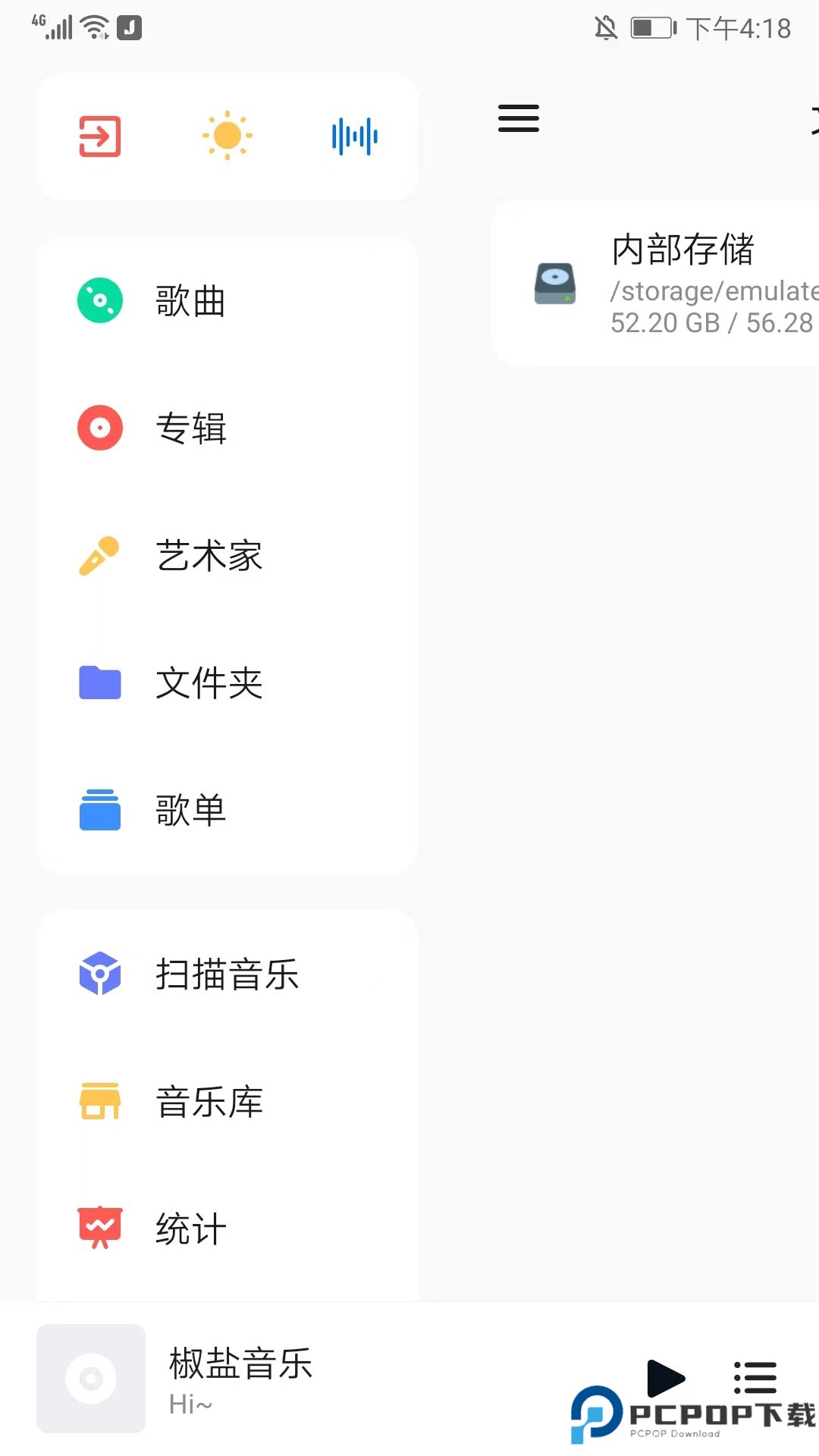
Task: Open the play queue list icon
Action: (x=755, y=1377)
